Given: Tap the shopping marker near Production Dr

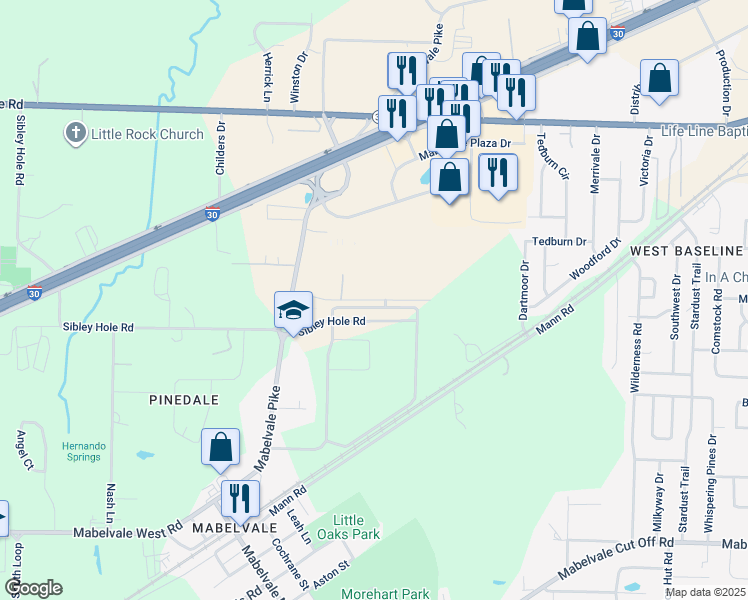Looking at the screenshot, I should (660, 78).
